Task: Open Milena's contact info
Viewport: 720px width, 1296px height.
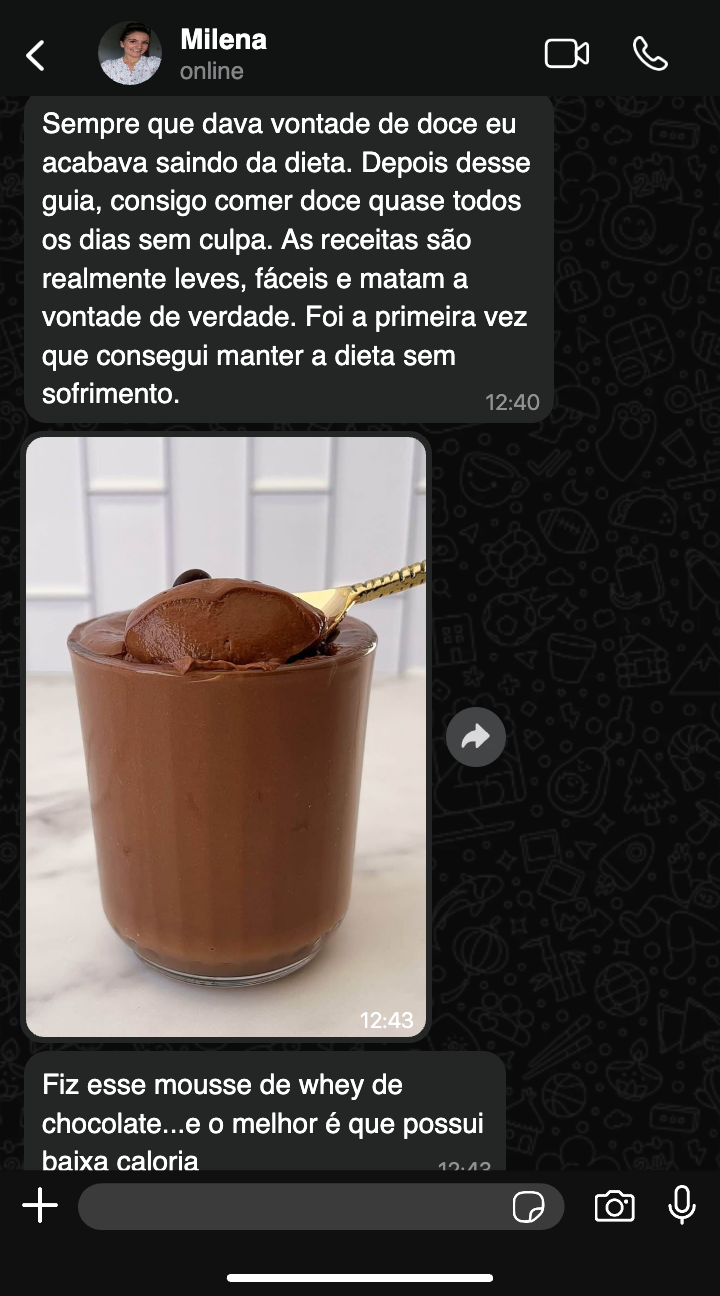Action: pos(222,54)
